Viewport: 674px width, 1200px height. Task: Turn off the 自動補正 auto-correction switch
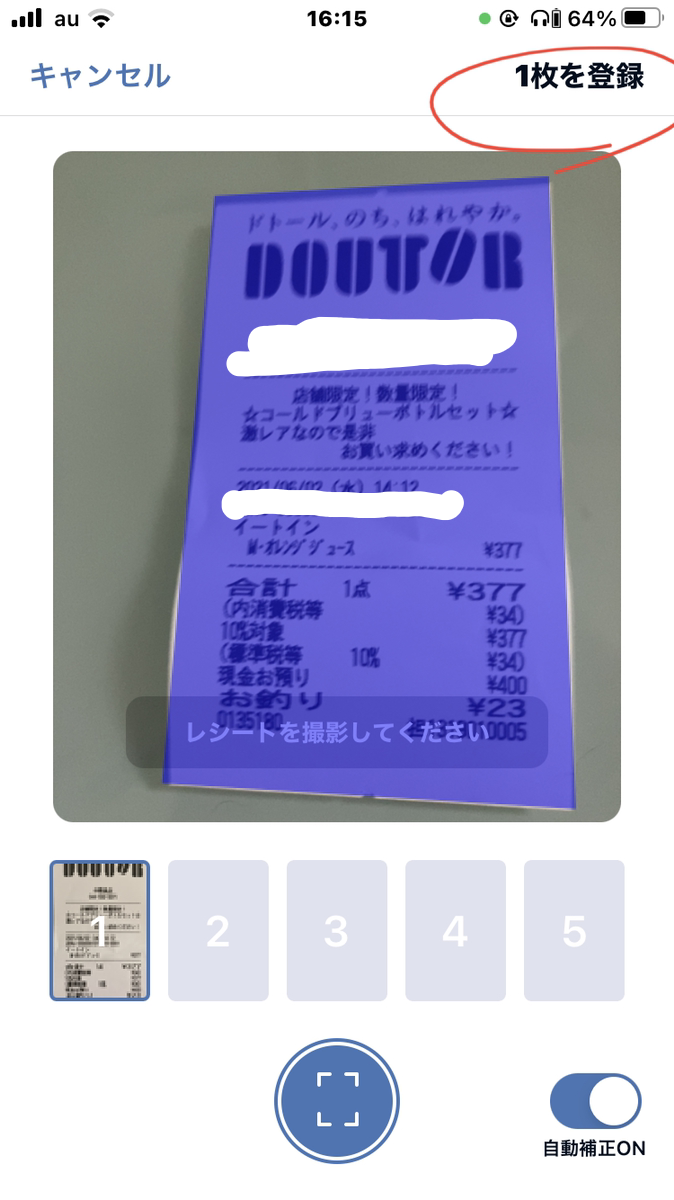pyautogui.click(x=595, y=1101)
